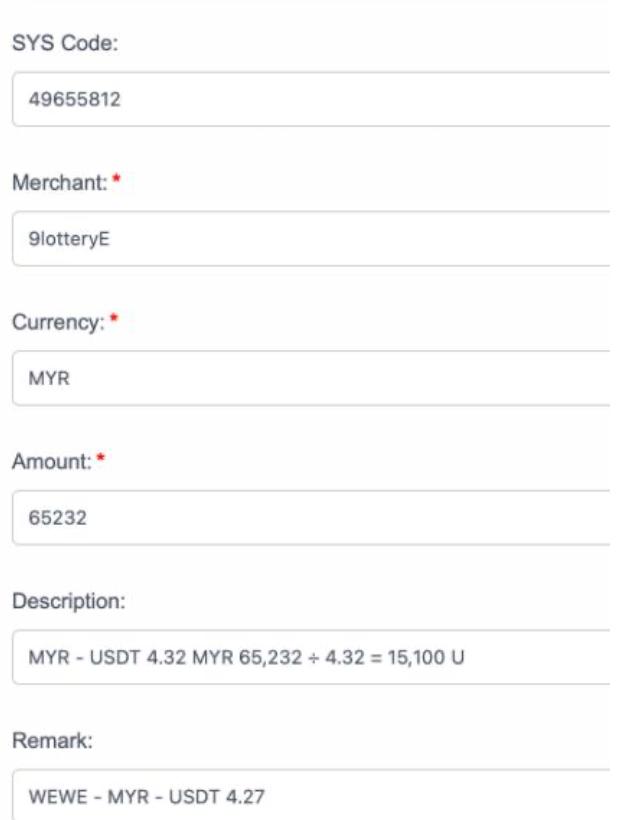Tap the SYS Code input field
The height and width of the screenshot is (820, 626).
(310, 99)
